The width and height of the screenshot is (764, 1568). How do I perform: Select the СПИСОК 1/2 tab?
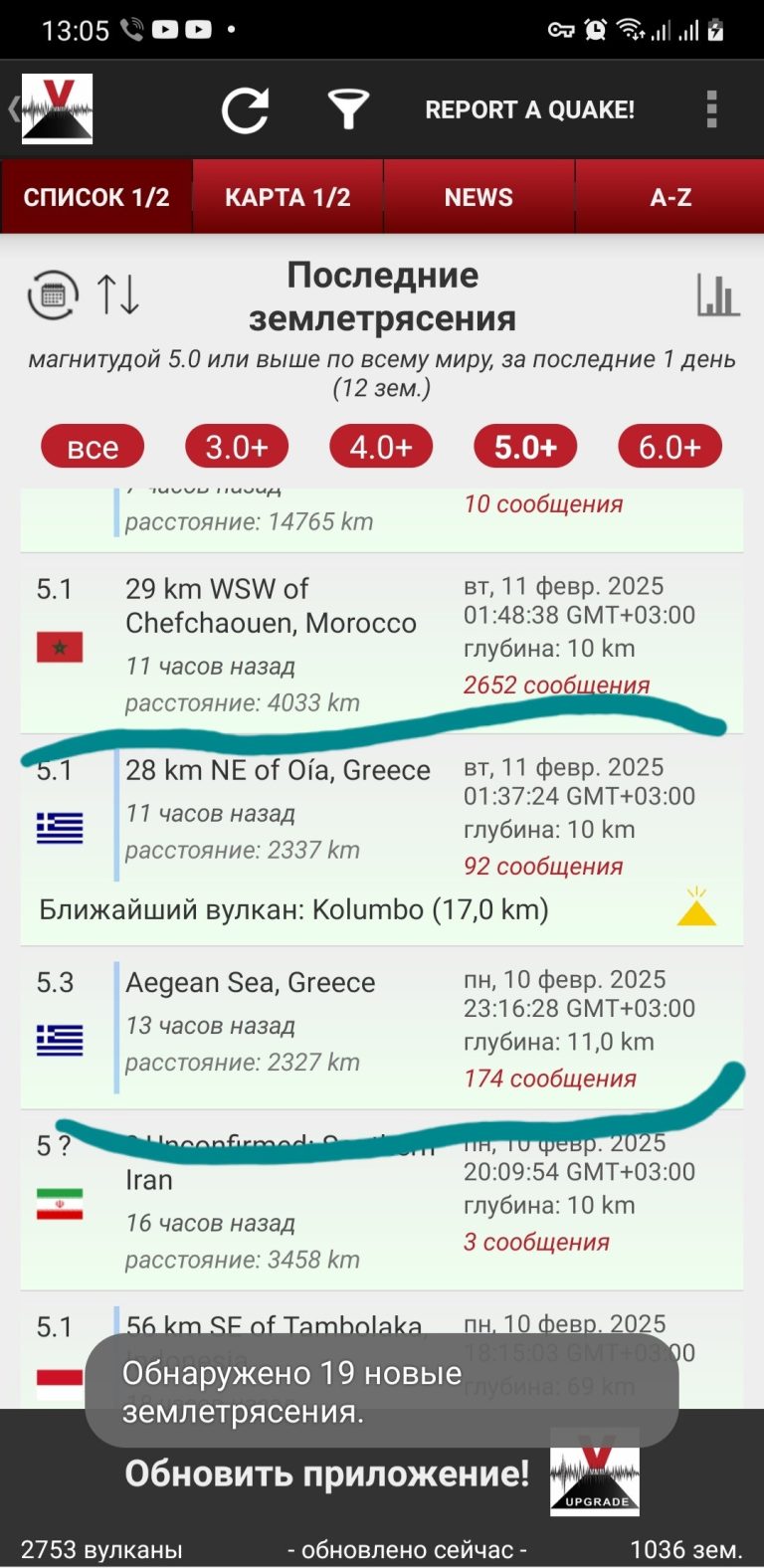[96, 197]
